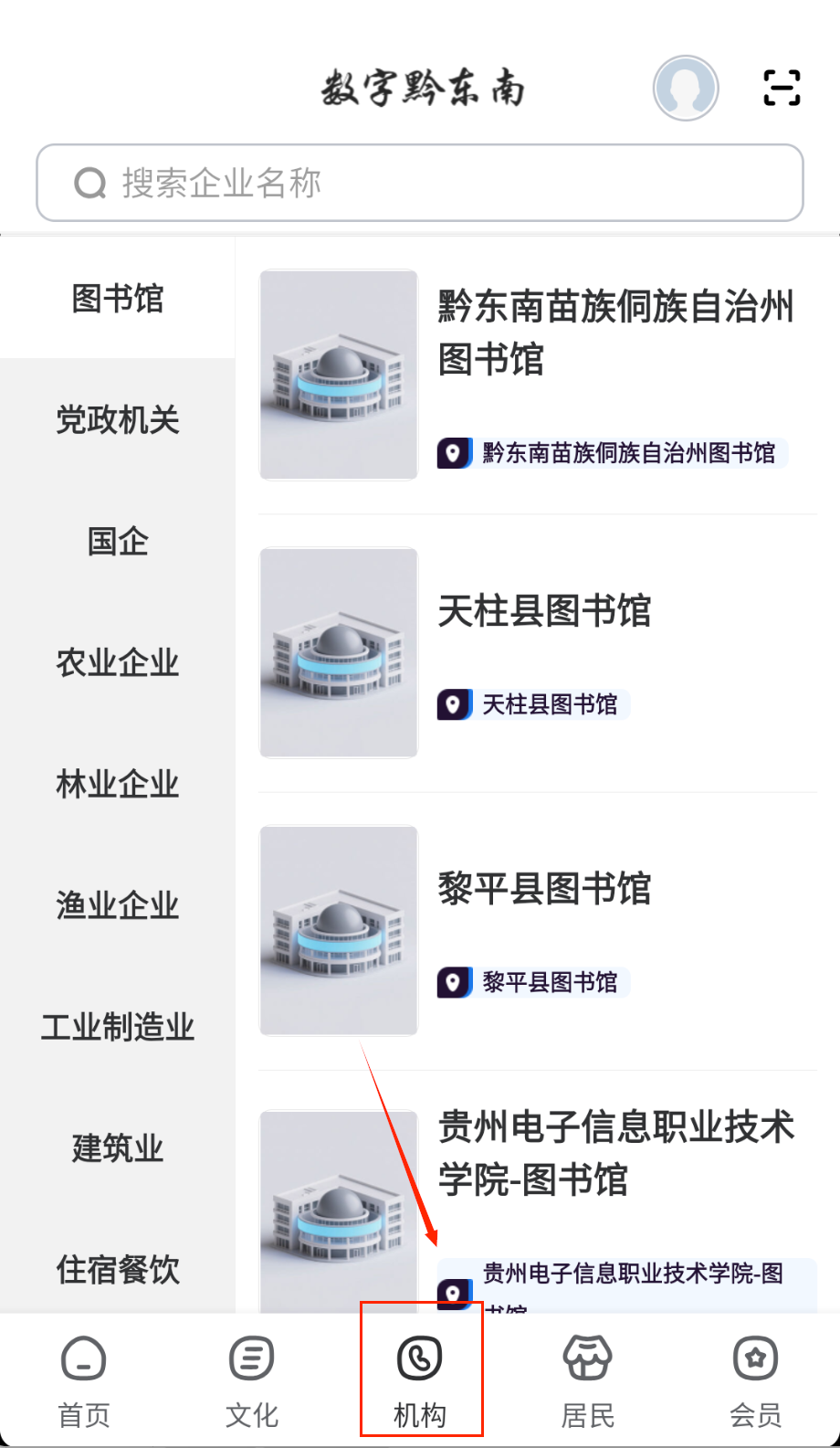Choose the 林业企业 category
This screenshot has width=840, height=1448.
(118, 784)
